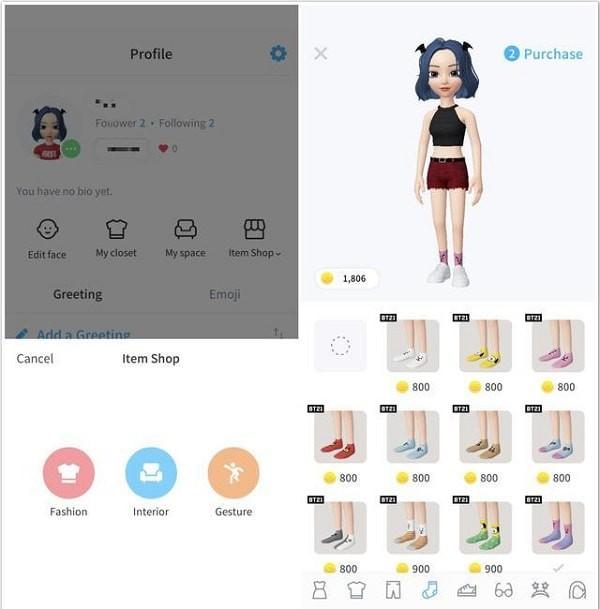The image size is (600, 609).
Task: Close the avatar fitting screen
Action: coord(320,54)
